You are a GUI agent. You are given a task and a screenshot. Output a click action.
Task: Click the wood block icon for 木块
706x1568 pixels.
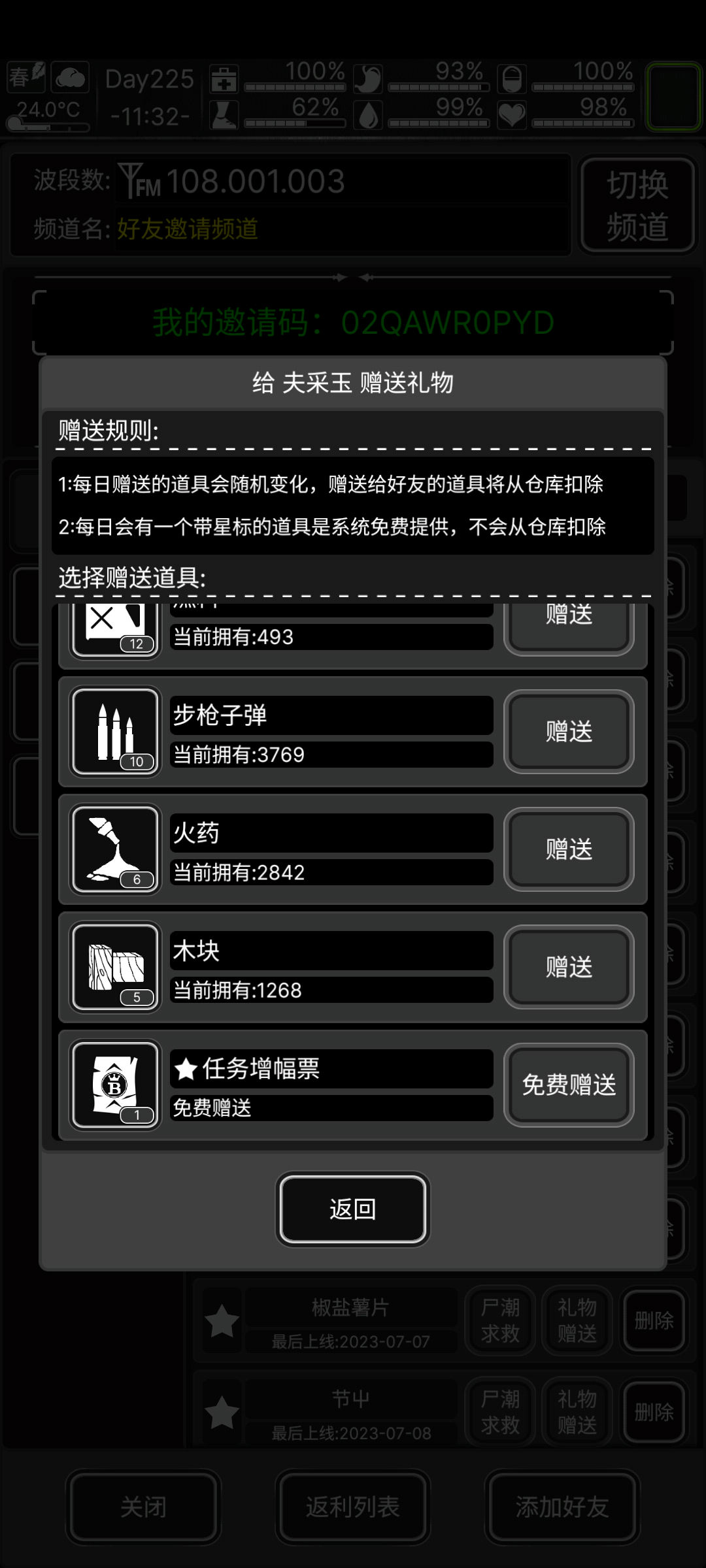[x=115, y=967]
